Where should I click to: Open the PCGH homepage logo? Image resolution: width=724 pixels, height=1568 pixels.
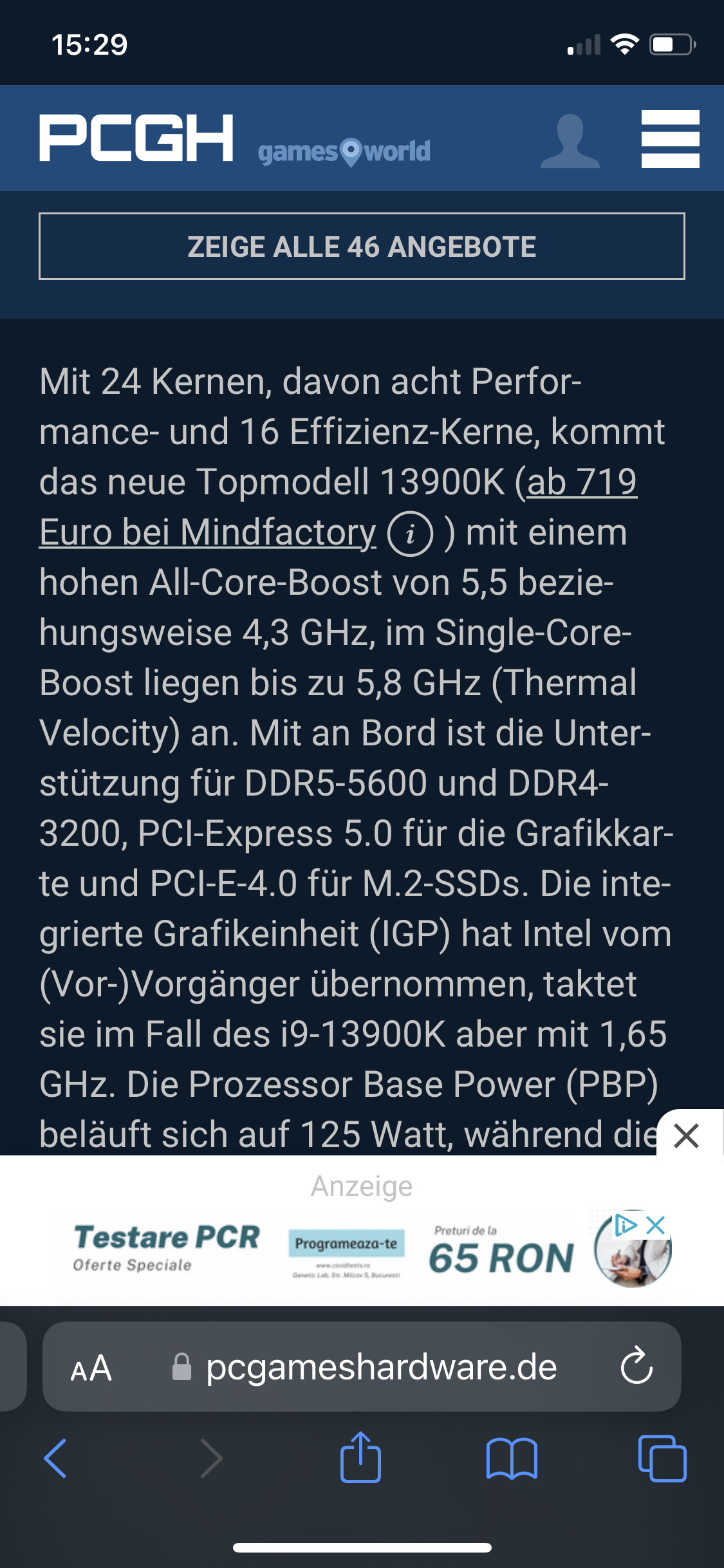136,138
